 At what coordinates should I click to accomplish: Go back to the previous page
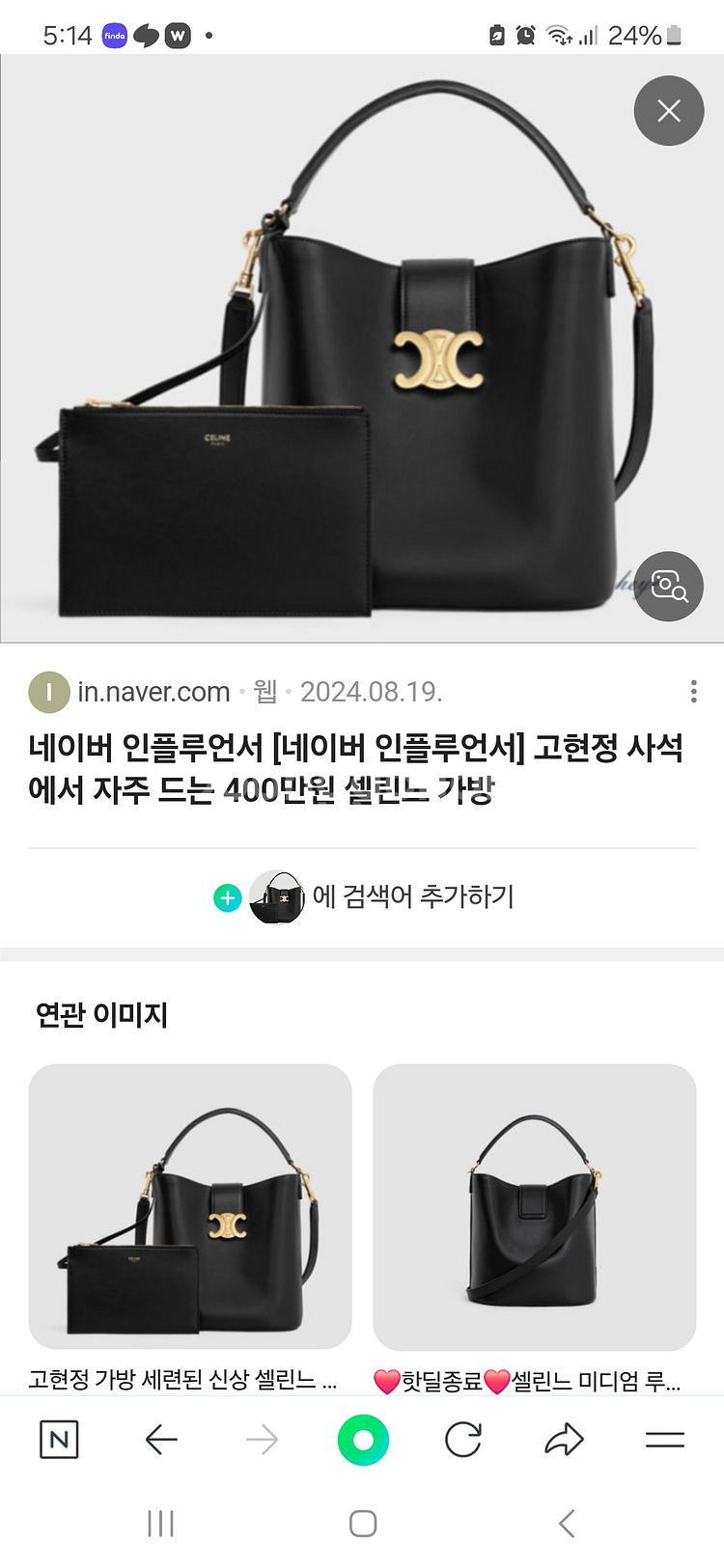click(x=161, y=1440)
